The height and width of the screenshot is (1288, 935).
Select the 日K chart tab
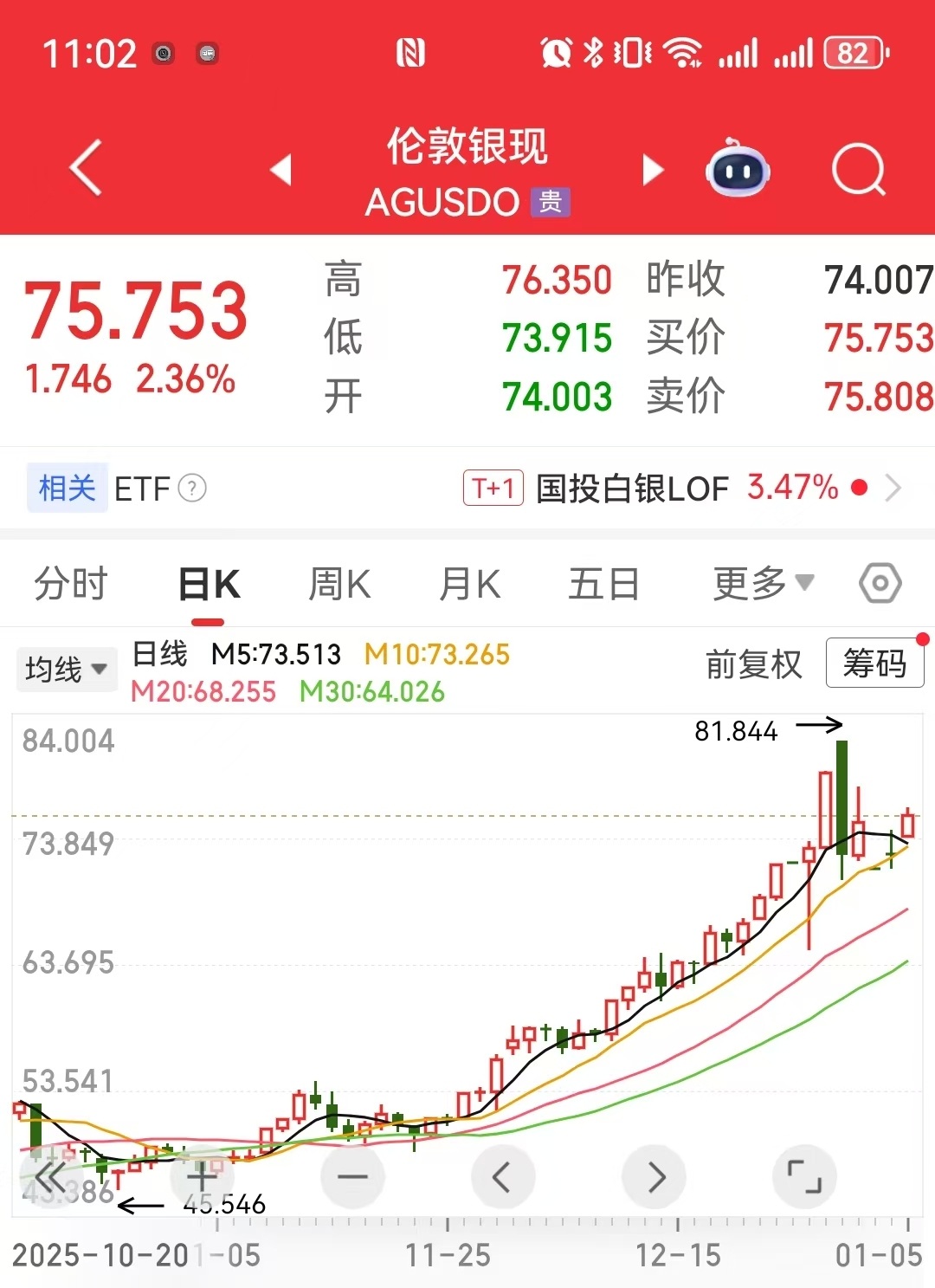click(209, 584)
